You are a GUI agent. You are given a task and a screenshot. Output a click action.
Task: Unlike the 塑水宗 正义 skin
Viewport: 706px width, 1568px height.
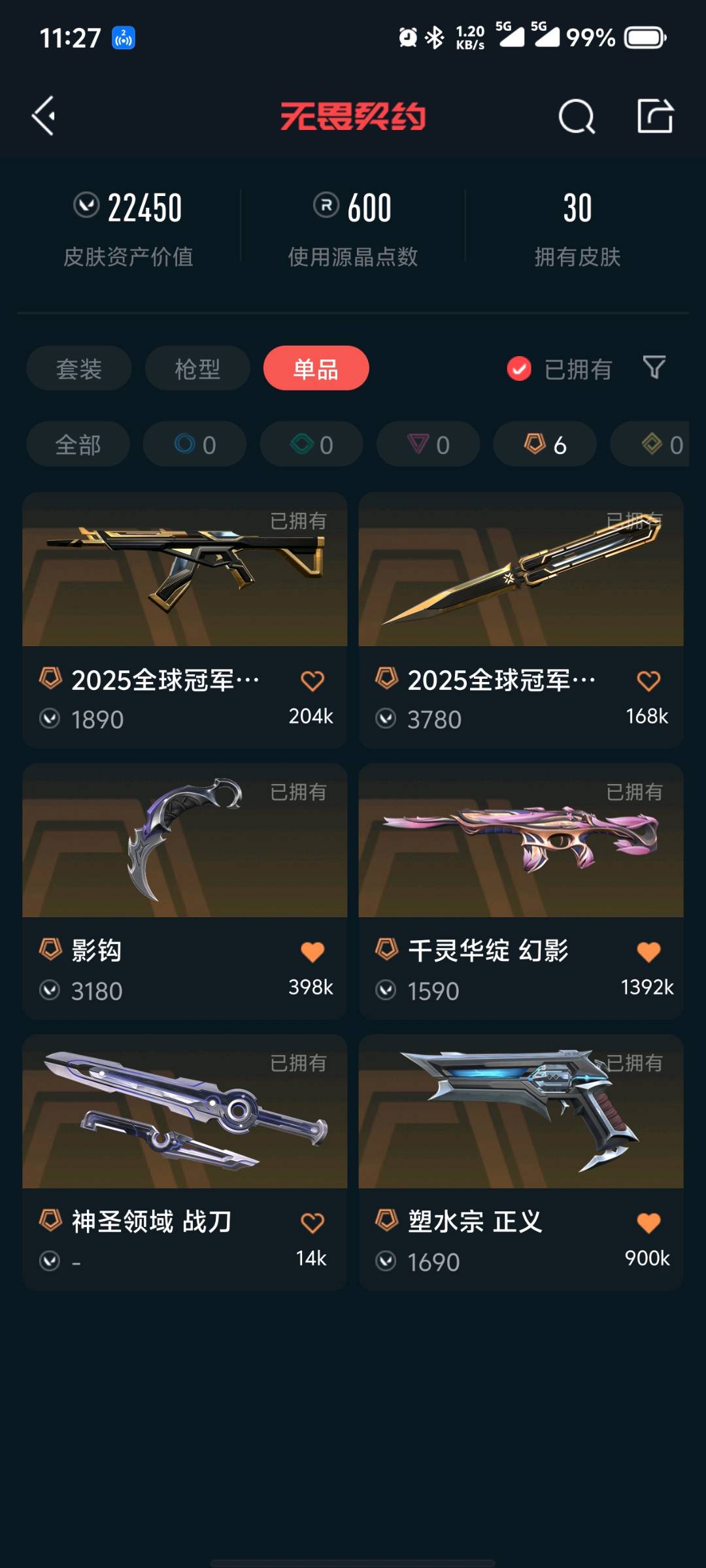pyautogui.click(x=648, y=1222)
